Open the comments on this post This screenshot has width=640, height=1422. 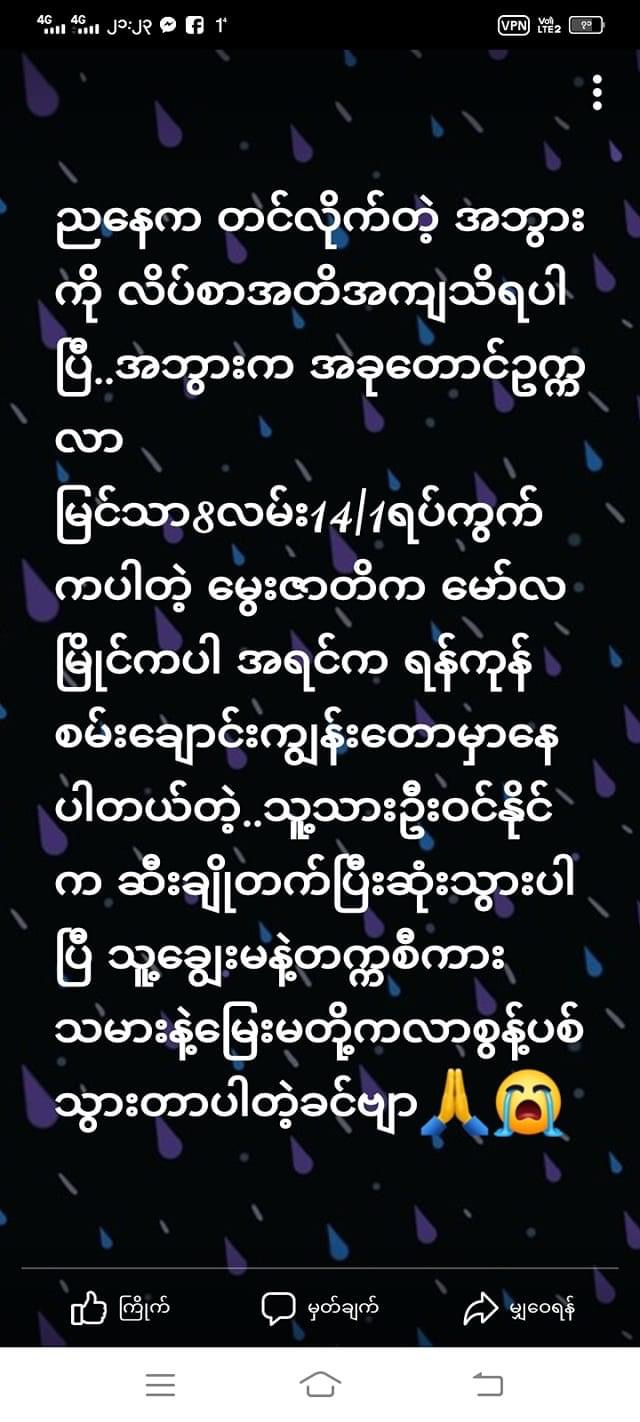[x=320, y=1307]
